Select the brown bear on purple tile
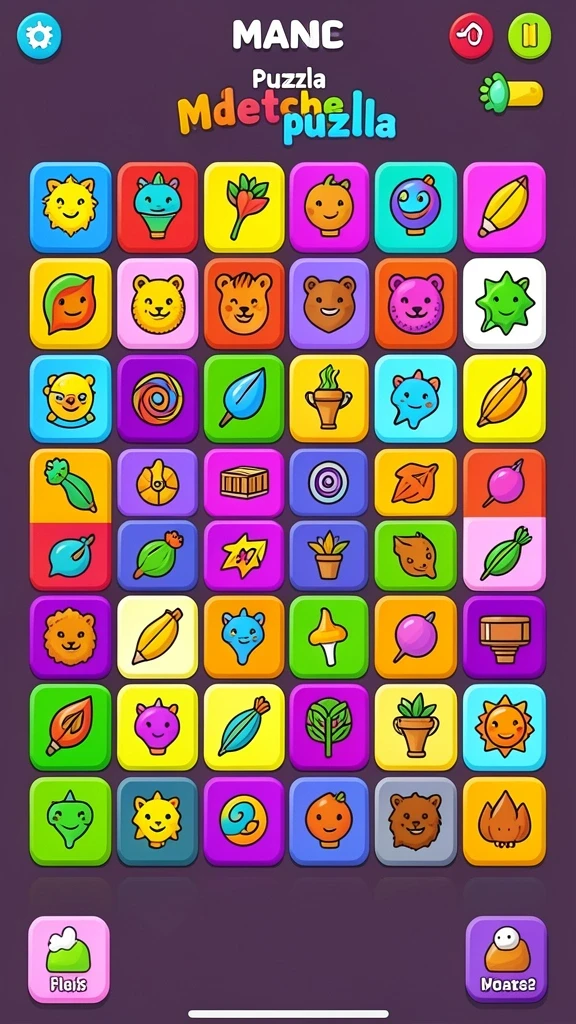The image size is (576, 1024). (330, 303)
